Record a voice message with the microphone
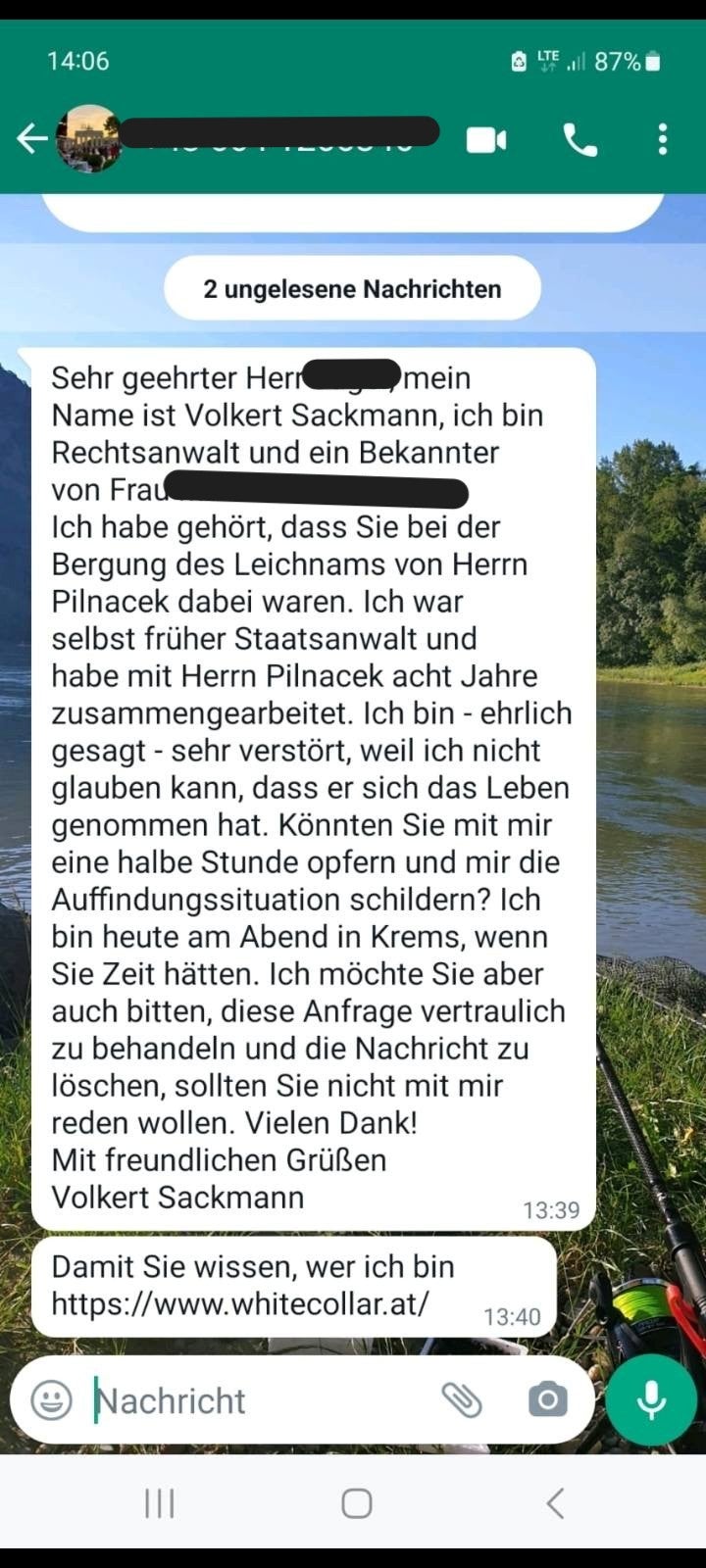The height and width of the screenshot is (1568, 706). 650,1399
